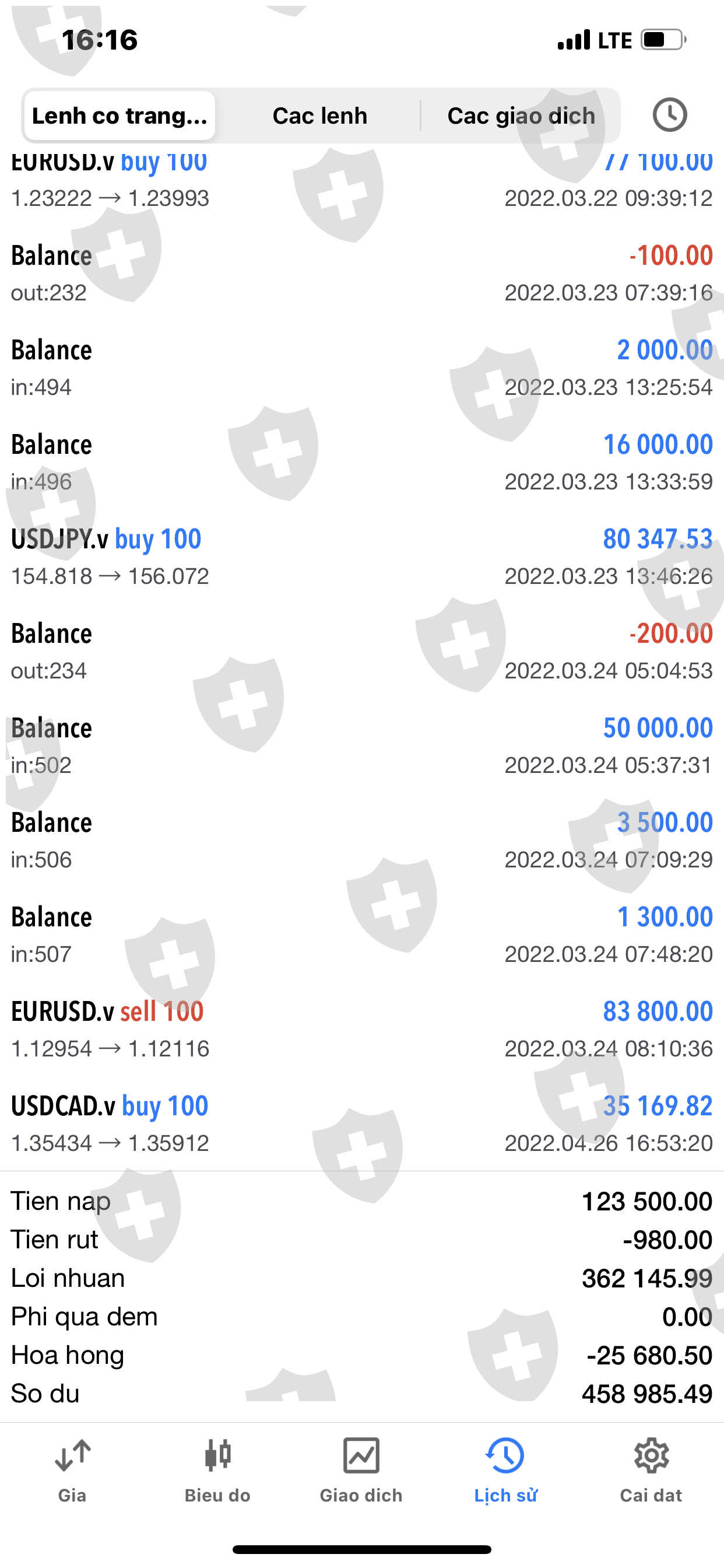Open the EURUSD.v sell 100 trade row
The image size is (724, 1568).
pos(361,1028)
